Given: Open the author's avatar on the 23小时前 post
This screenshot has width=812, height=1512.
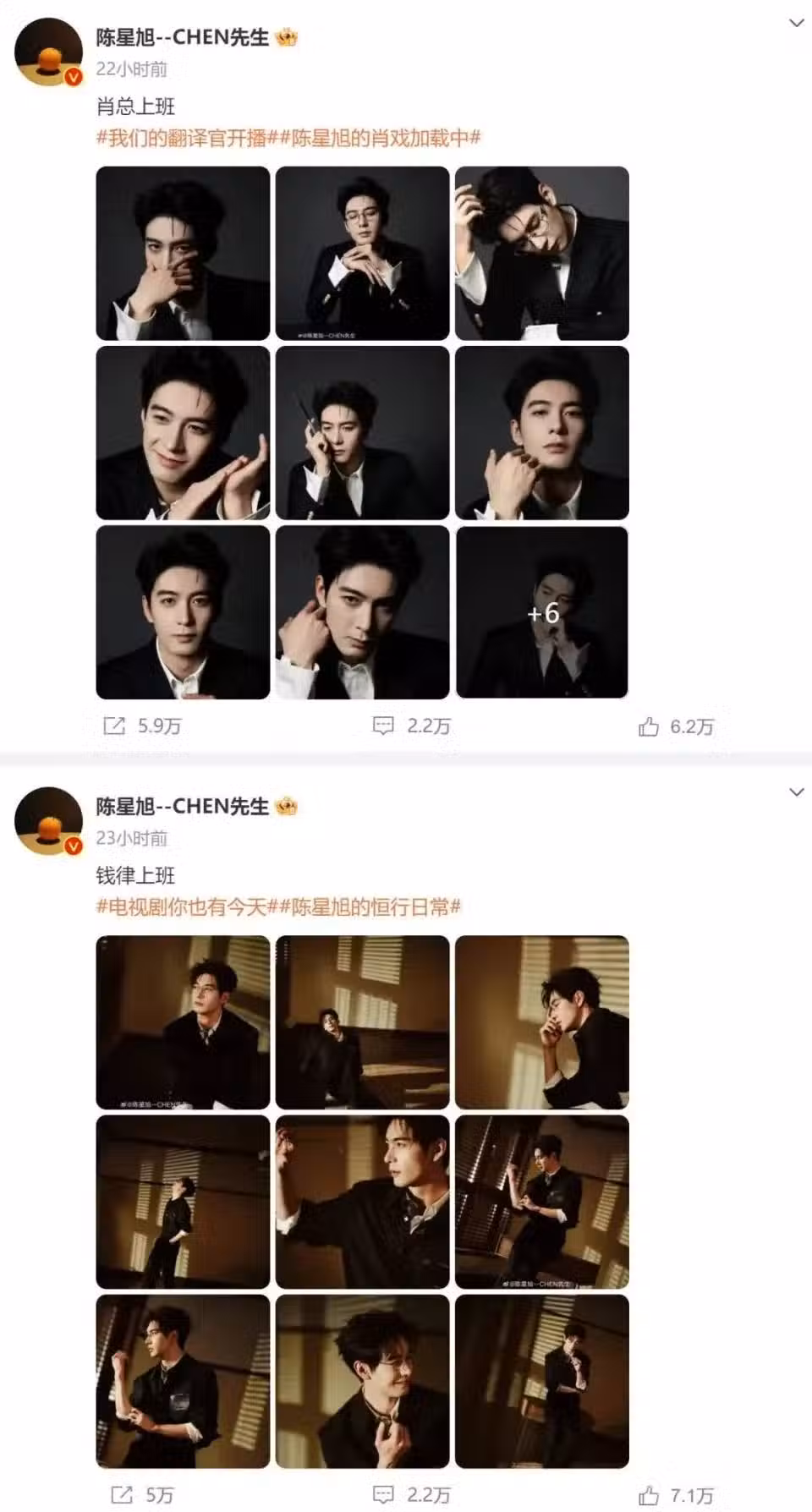Looking at the screenshot, I should (48, 821).
